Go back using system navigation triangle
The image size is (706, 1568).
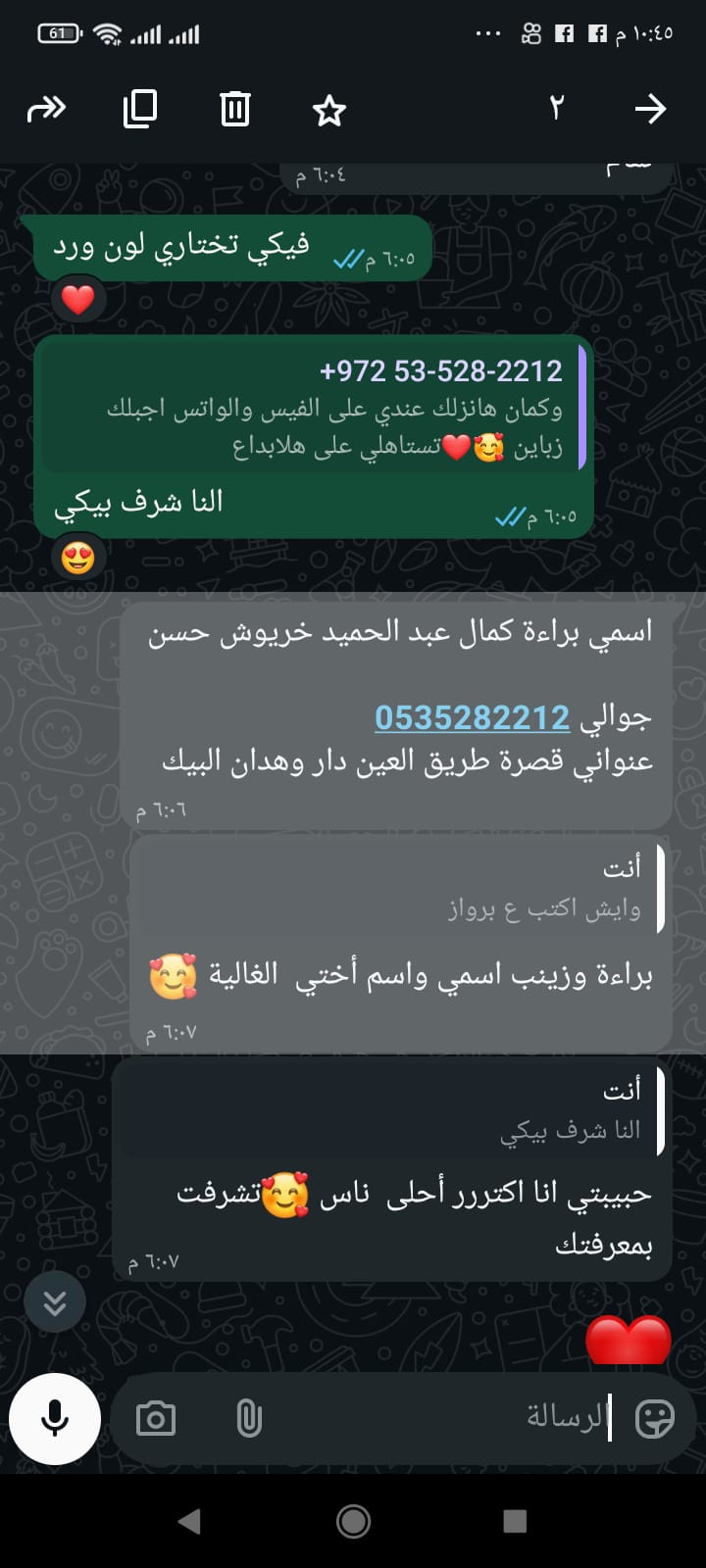pos(190,1521)
